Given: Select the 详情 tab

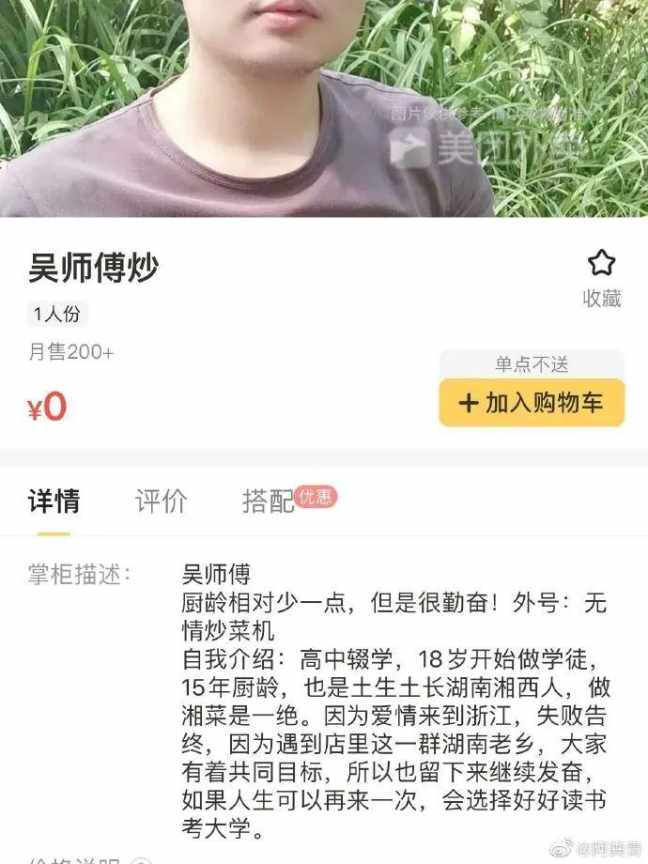Looking at the screenshot, I should pos(54,501).
